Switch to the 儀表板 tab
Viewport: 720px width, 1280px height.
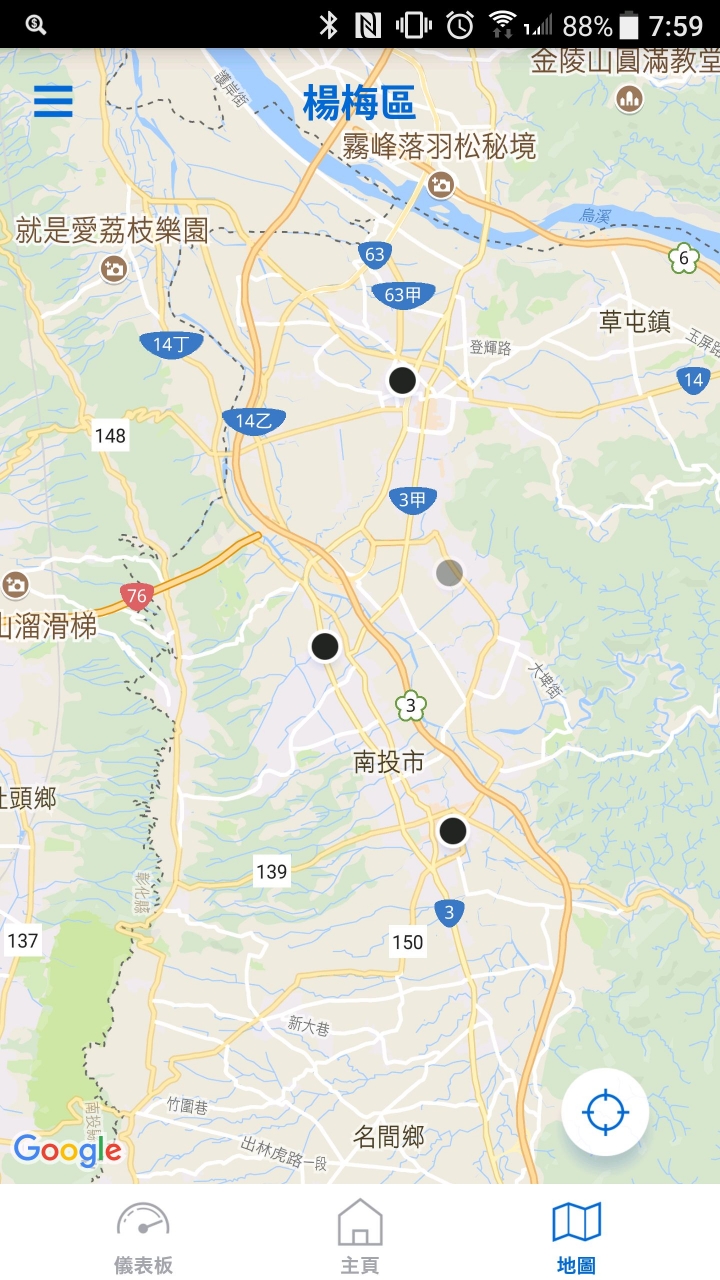(x=143, y=1238)
